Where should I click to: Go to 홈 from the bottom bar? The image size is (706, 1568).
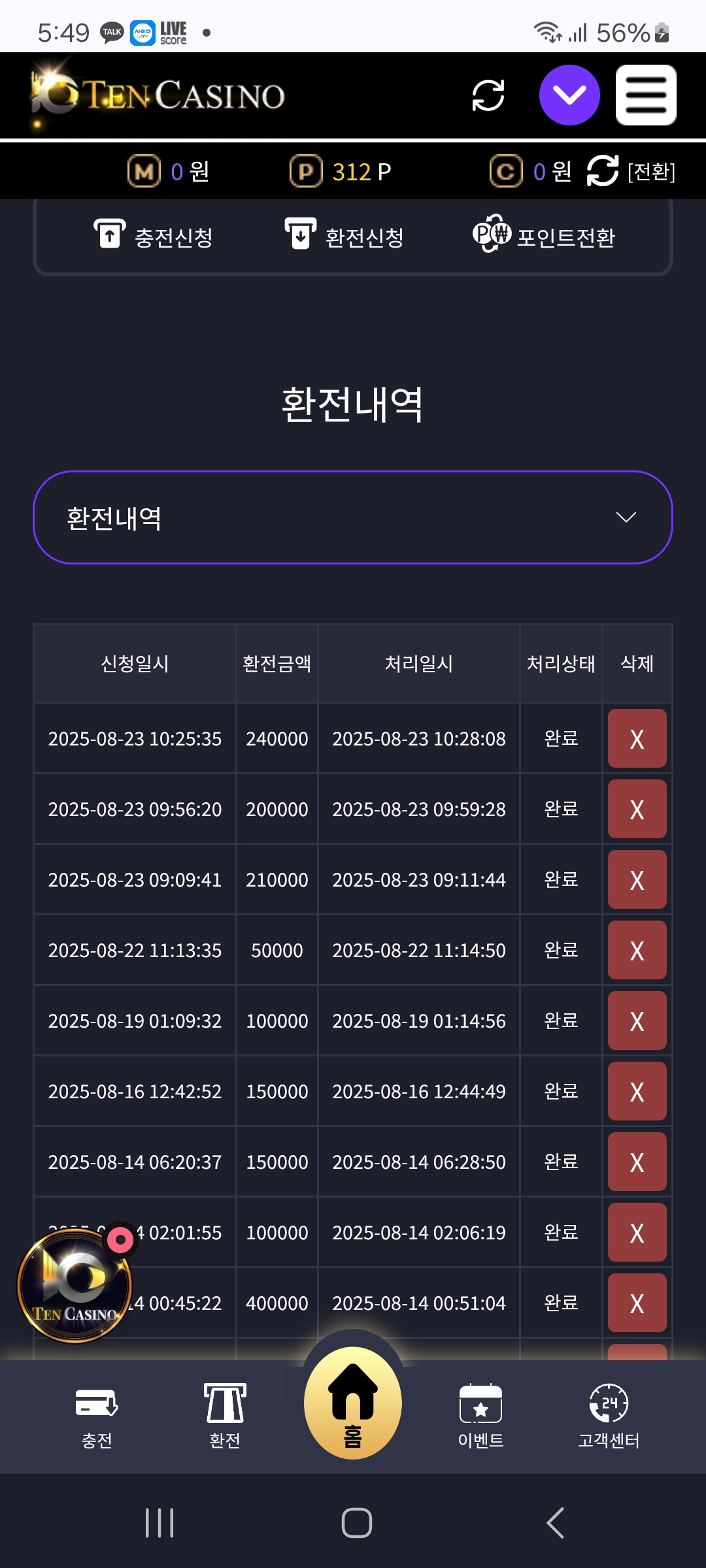tap(353, 1403)
